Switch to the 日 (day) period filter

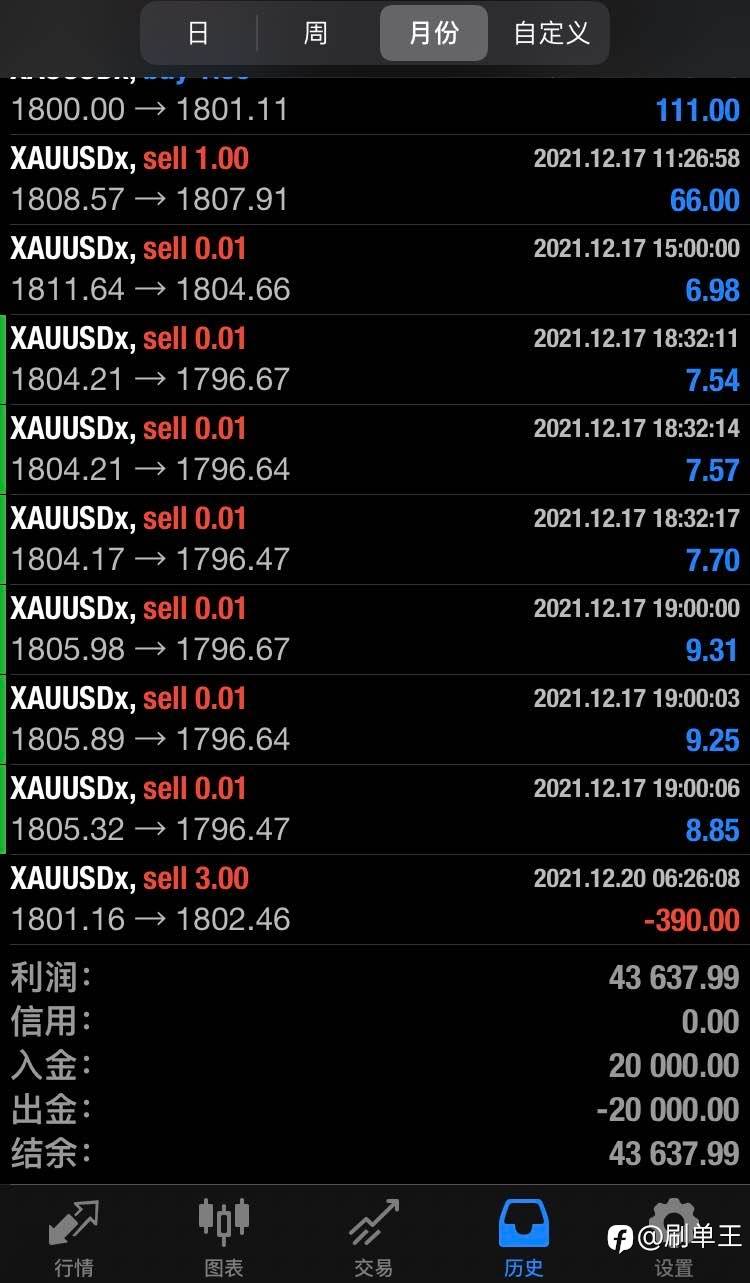199,33
